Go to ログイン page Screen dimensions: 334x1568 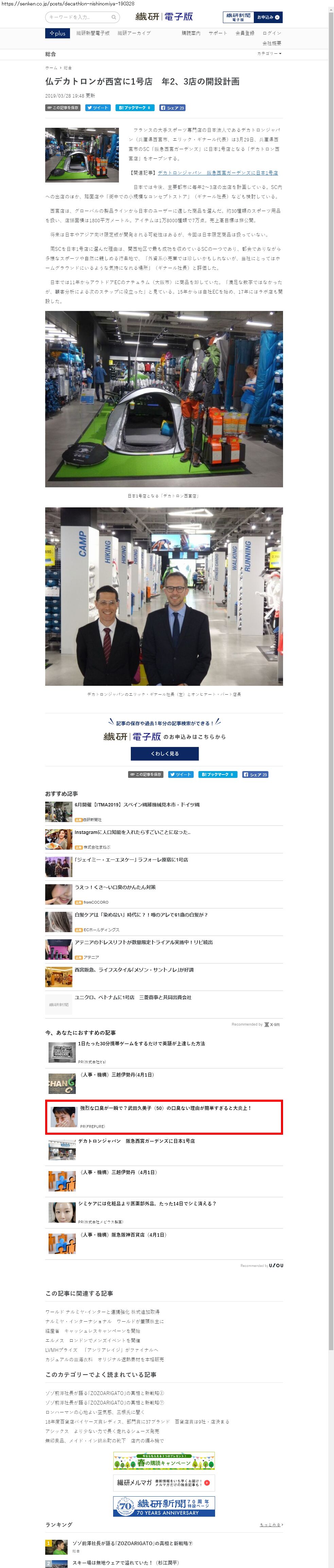coord(272,34)
